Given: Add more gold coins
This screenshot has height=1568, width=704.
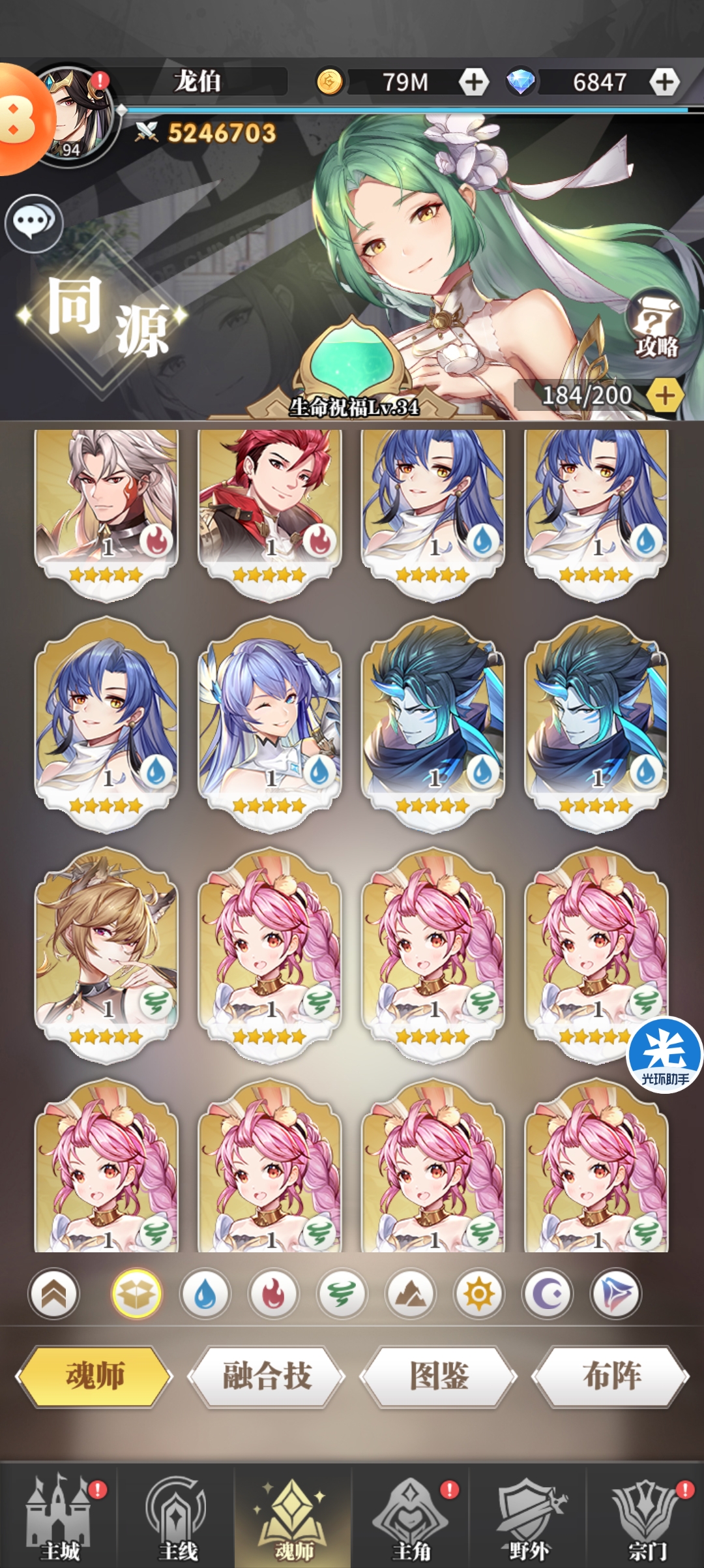Looking at the screenshot, I should pos(474,82).
